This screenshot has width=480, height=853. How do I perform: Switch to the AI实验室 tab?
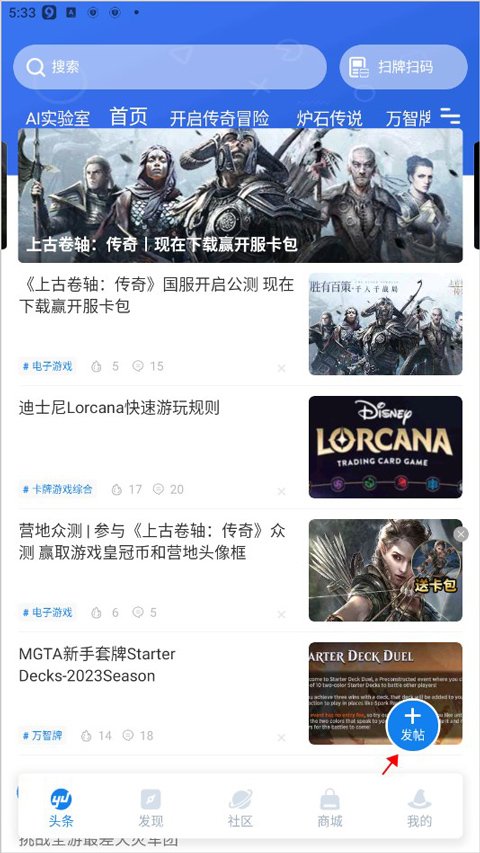[58, 118]
